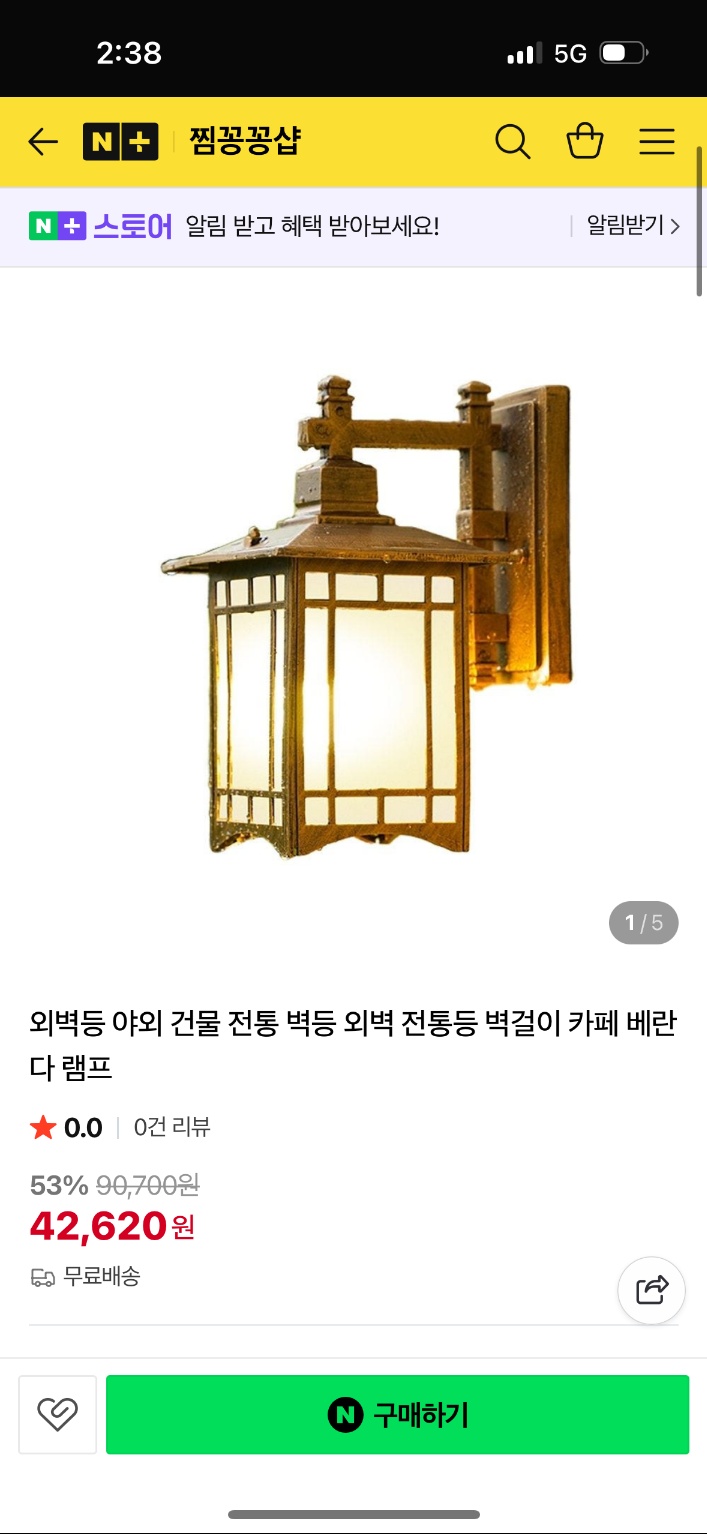Tap 구매하기 to buy now

397,1414
